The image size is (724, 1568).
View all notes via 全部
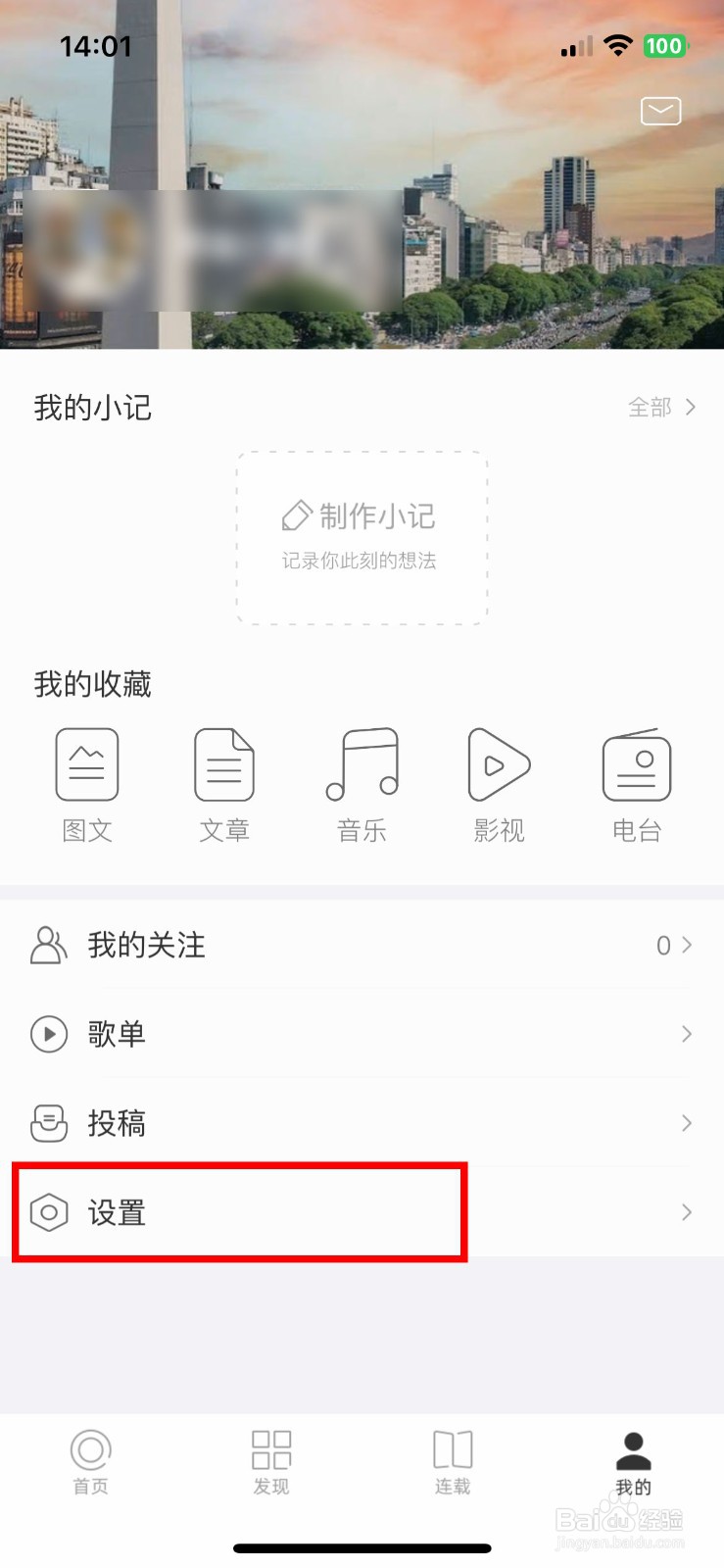(662, 407)
